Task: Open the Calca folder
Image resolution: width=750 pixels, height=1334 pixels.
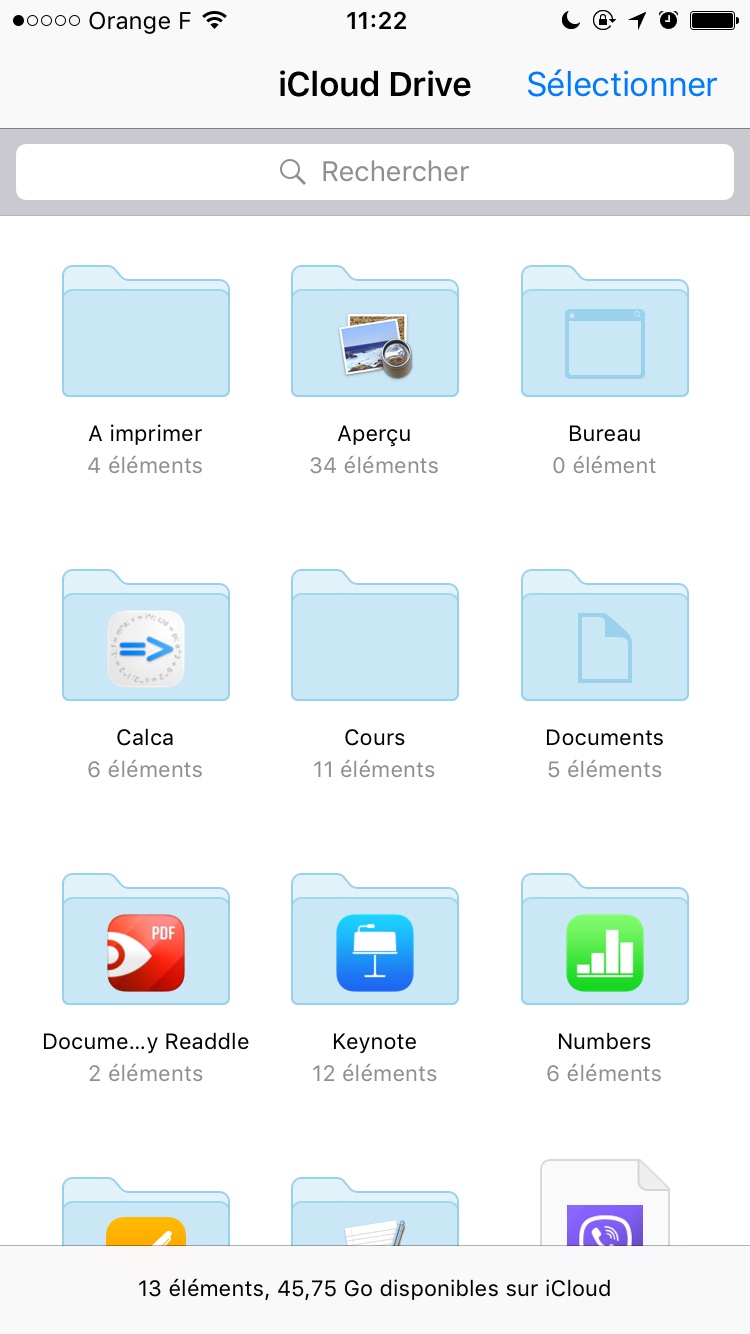Action: tap(146, 636)
